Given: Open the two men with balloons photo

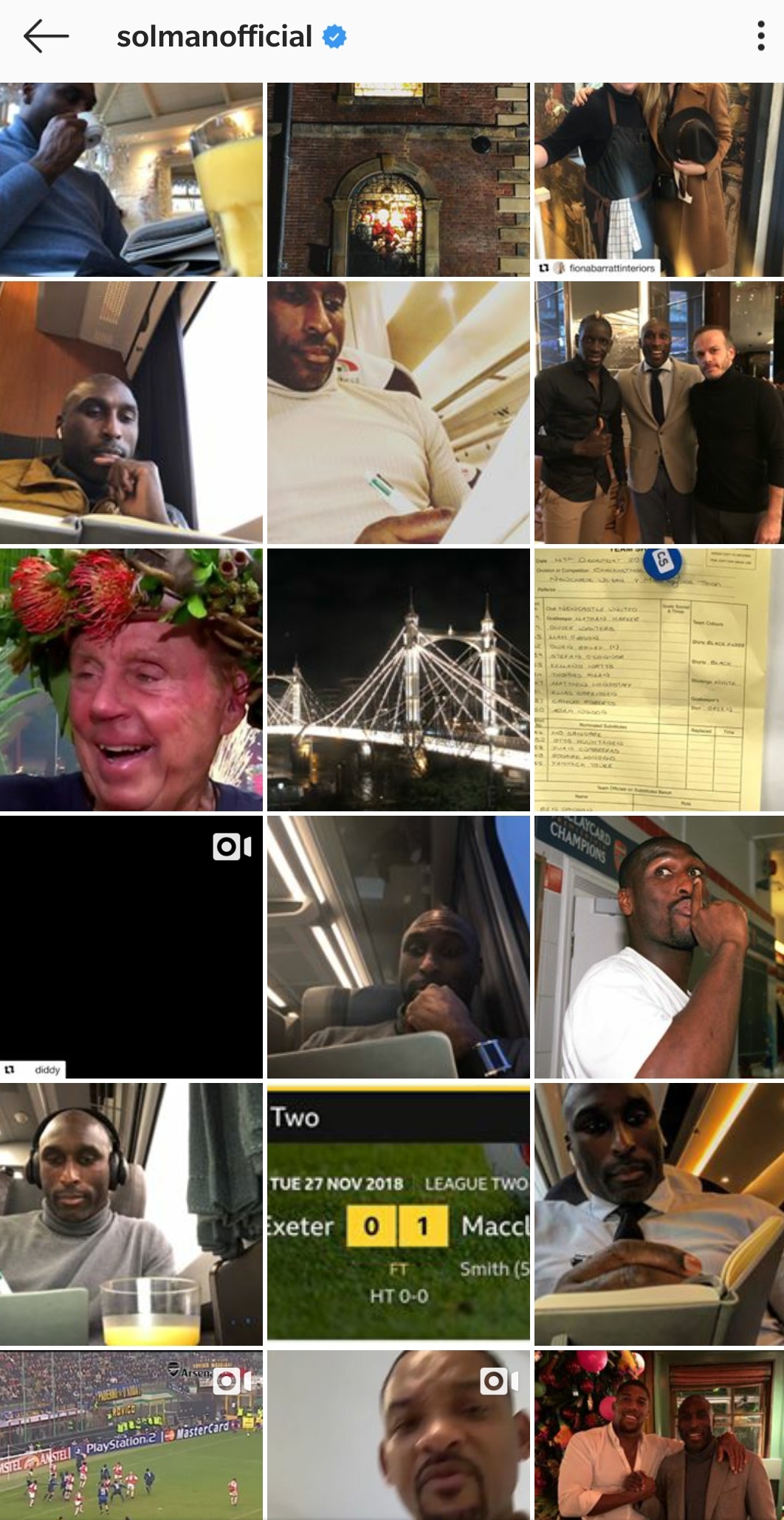Looking at the screenshot, I should (659, 1435).
